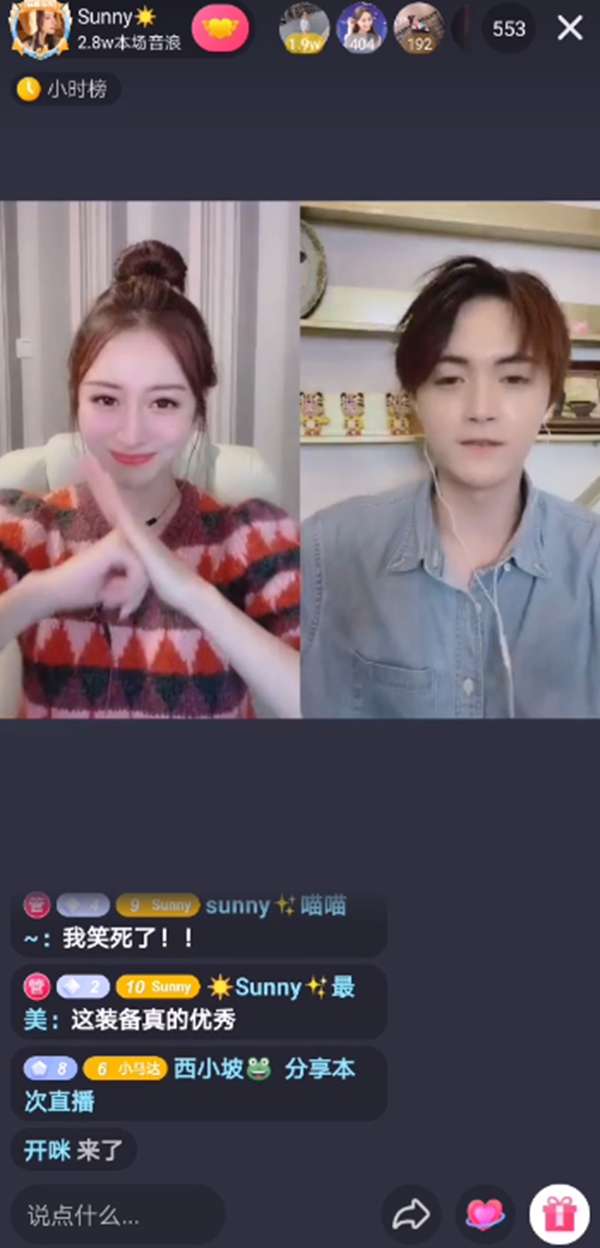The image size is (600, 1248).
Task: Open host Sunny's profile avatar
Action: [38, 28]
